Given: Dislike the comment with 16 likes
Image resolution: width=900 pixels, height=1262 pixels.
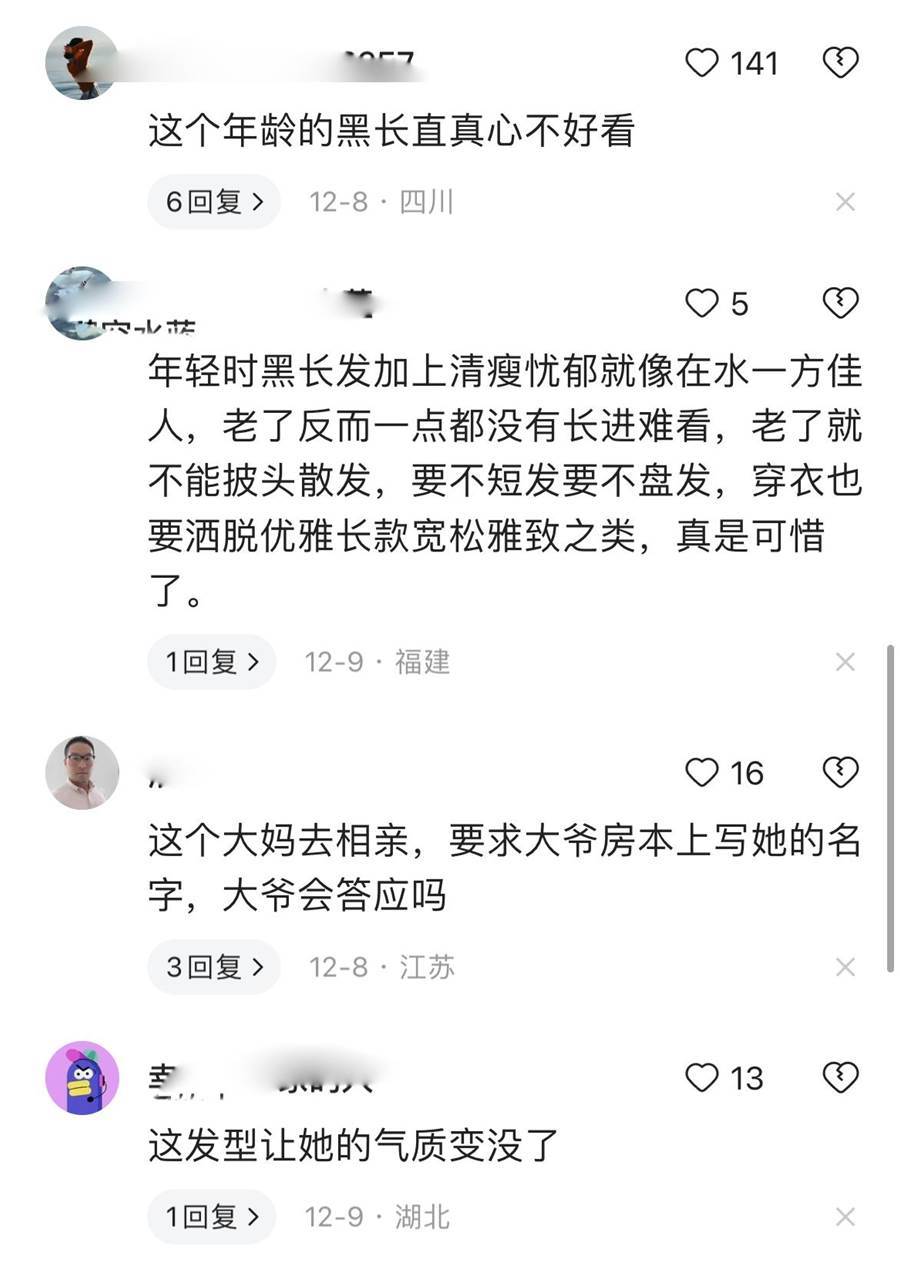Looking at the screenshot, I should tap(840, 772).
